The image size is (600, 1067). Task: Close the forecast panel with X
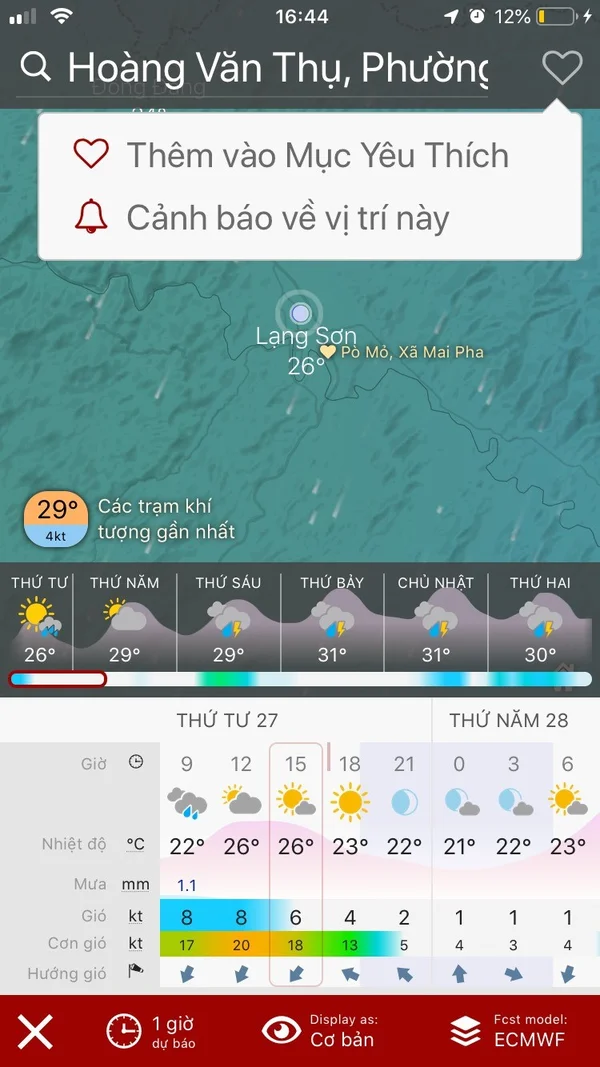pyautogui.click(x=35, y=1031)
